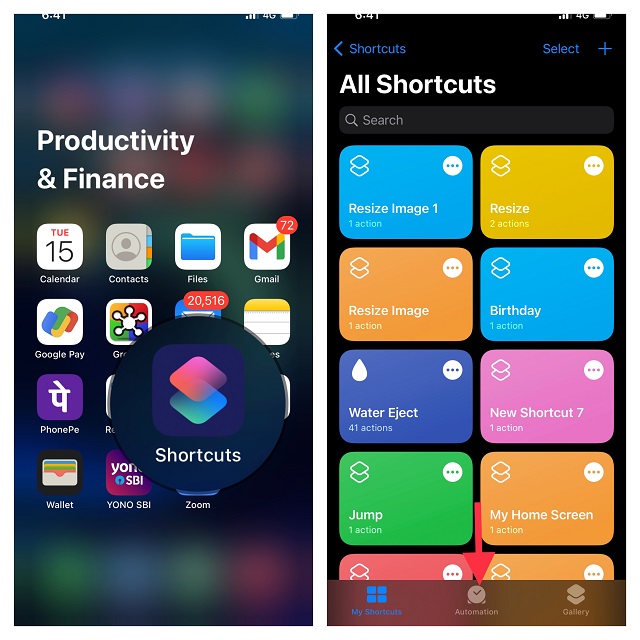Open options for the Resize shortcut
The image size is (640, 640).
(594, 166)
